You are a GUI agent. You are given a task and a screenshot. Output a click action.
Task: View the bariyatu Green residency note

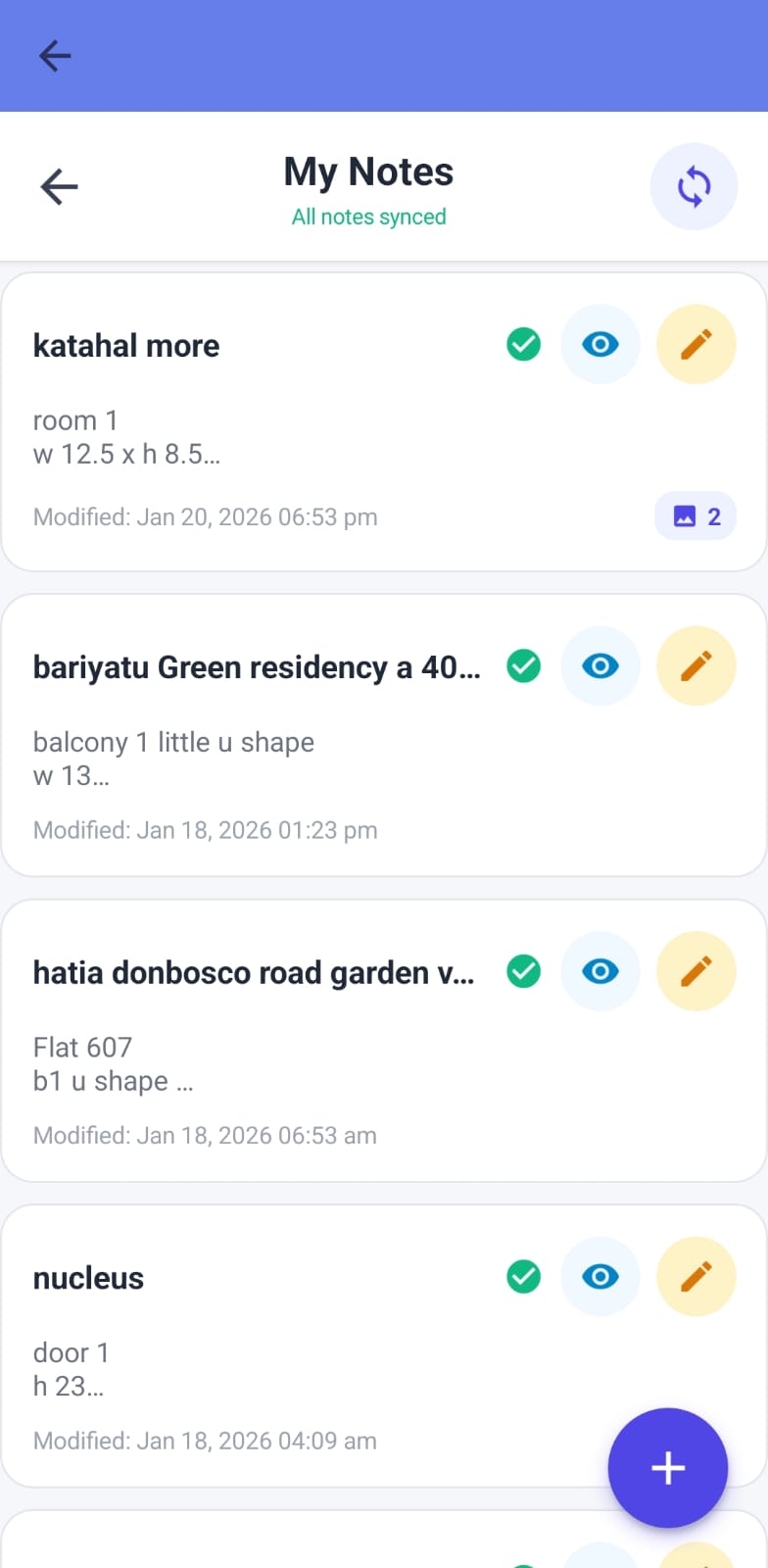coord(600,665)
